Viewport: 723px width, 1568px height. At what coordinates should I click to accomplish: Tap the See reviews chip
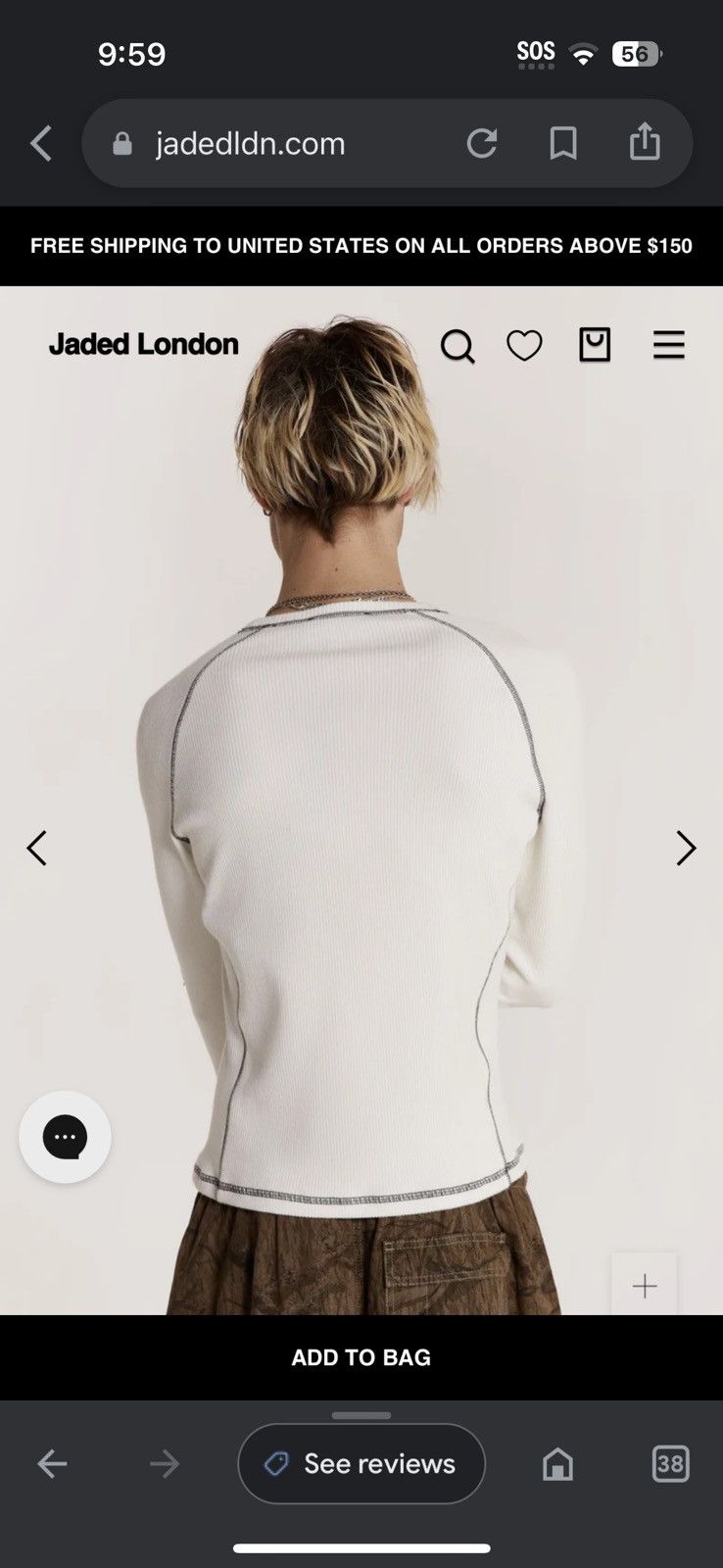(x=361, y=1463)
